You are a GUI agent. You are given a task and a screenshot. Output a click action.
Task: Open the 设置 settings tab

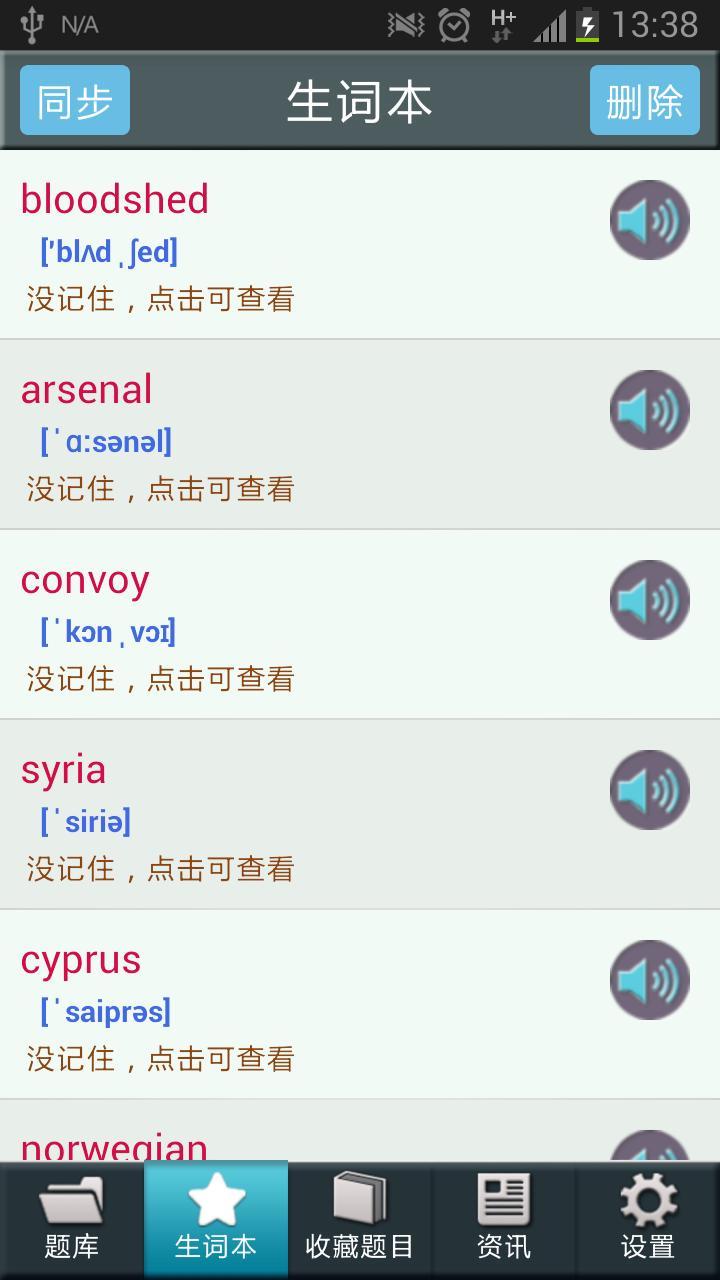(x=648, y=1221)
